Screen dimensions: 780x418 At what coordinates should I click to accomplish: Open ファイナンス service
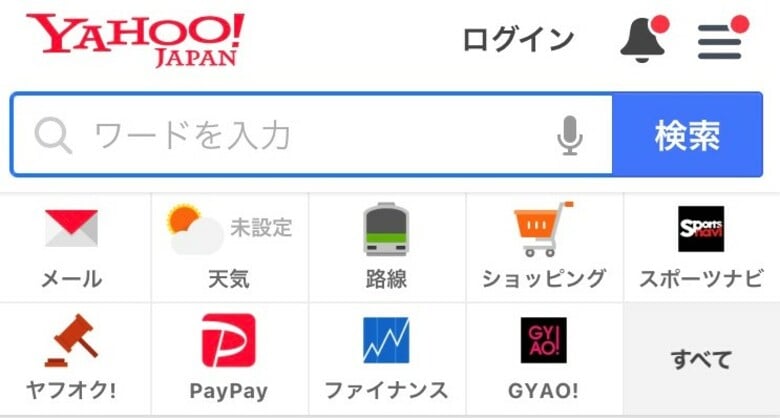386,359
